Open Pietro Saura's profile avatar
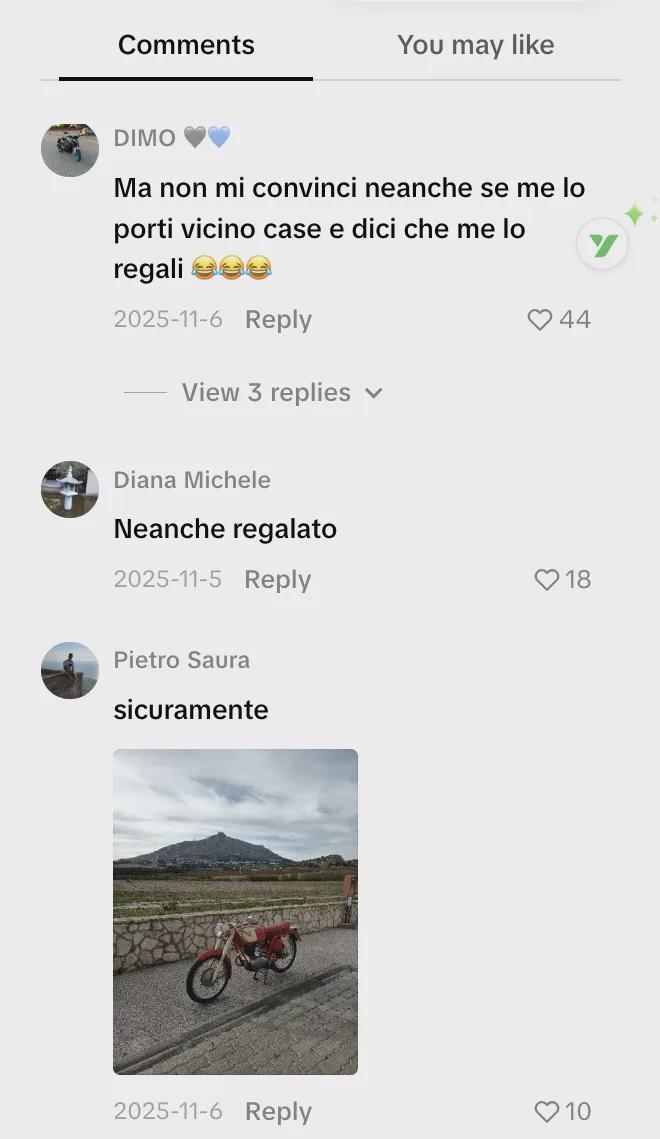660x1139 pixels. point(69,670)
